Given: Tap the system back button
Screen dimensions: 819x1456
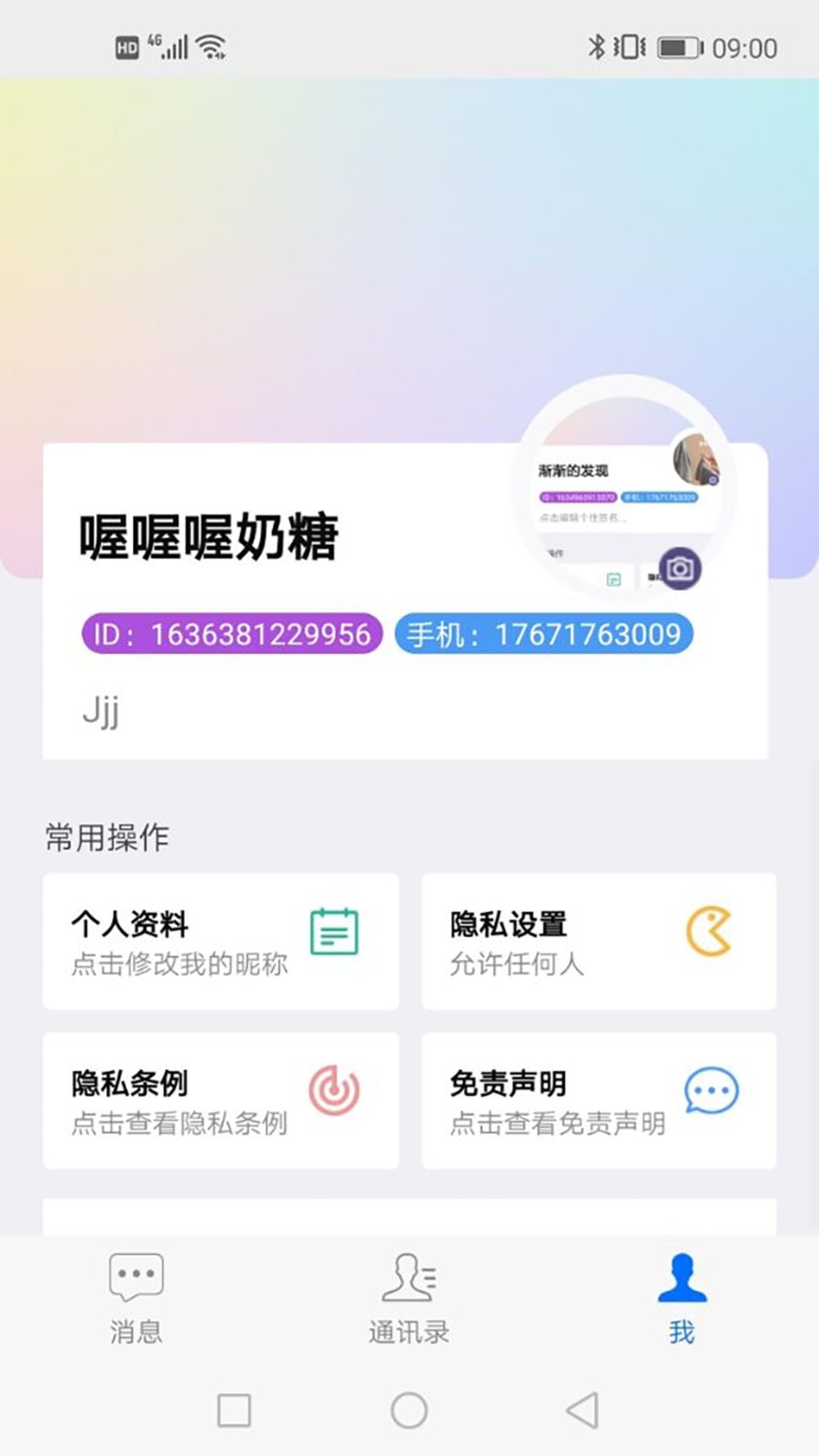Looking at the screenshot, I should (x=582, y=1410).
